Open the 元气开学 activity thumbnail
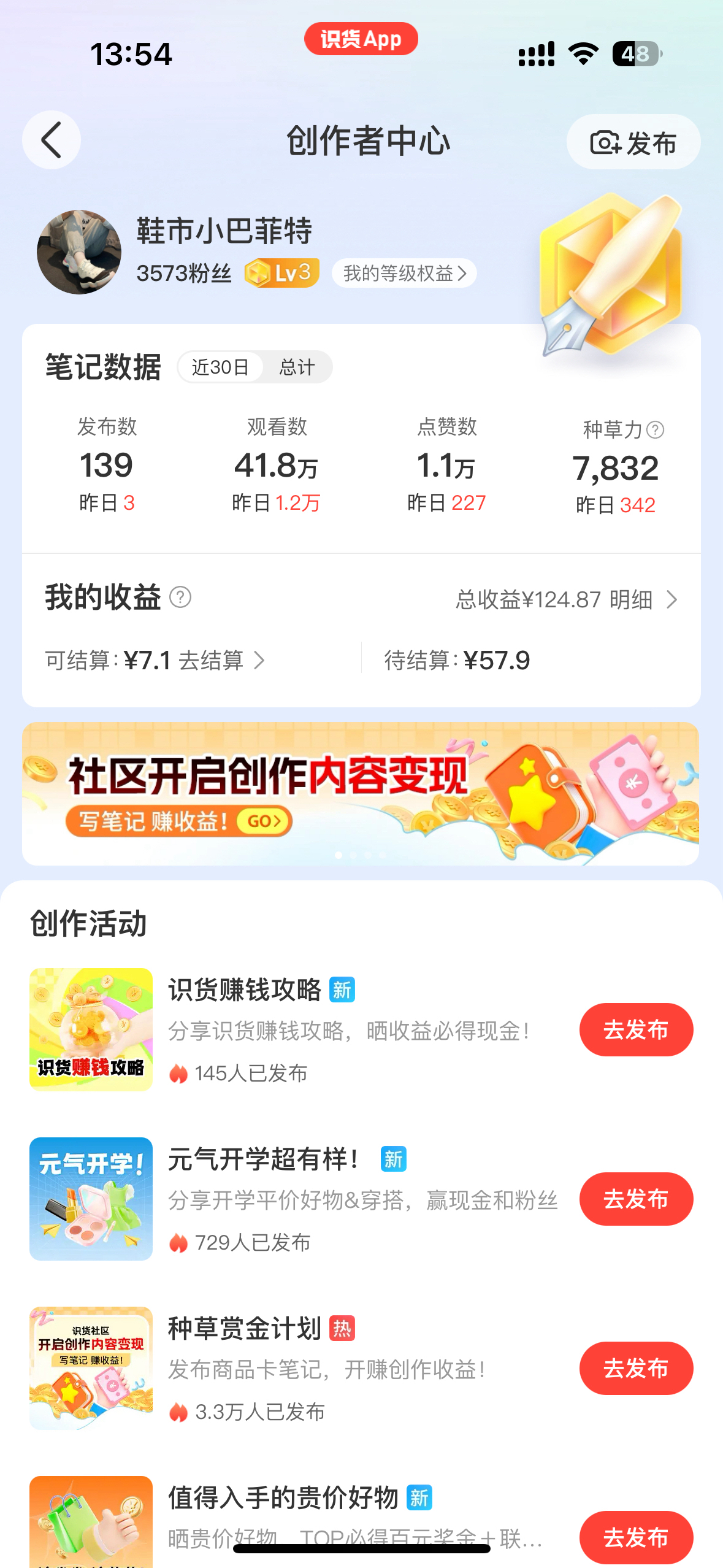The image size is (723, 1568). click(91, 1199)
